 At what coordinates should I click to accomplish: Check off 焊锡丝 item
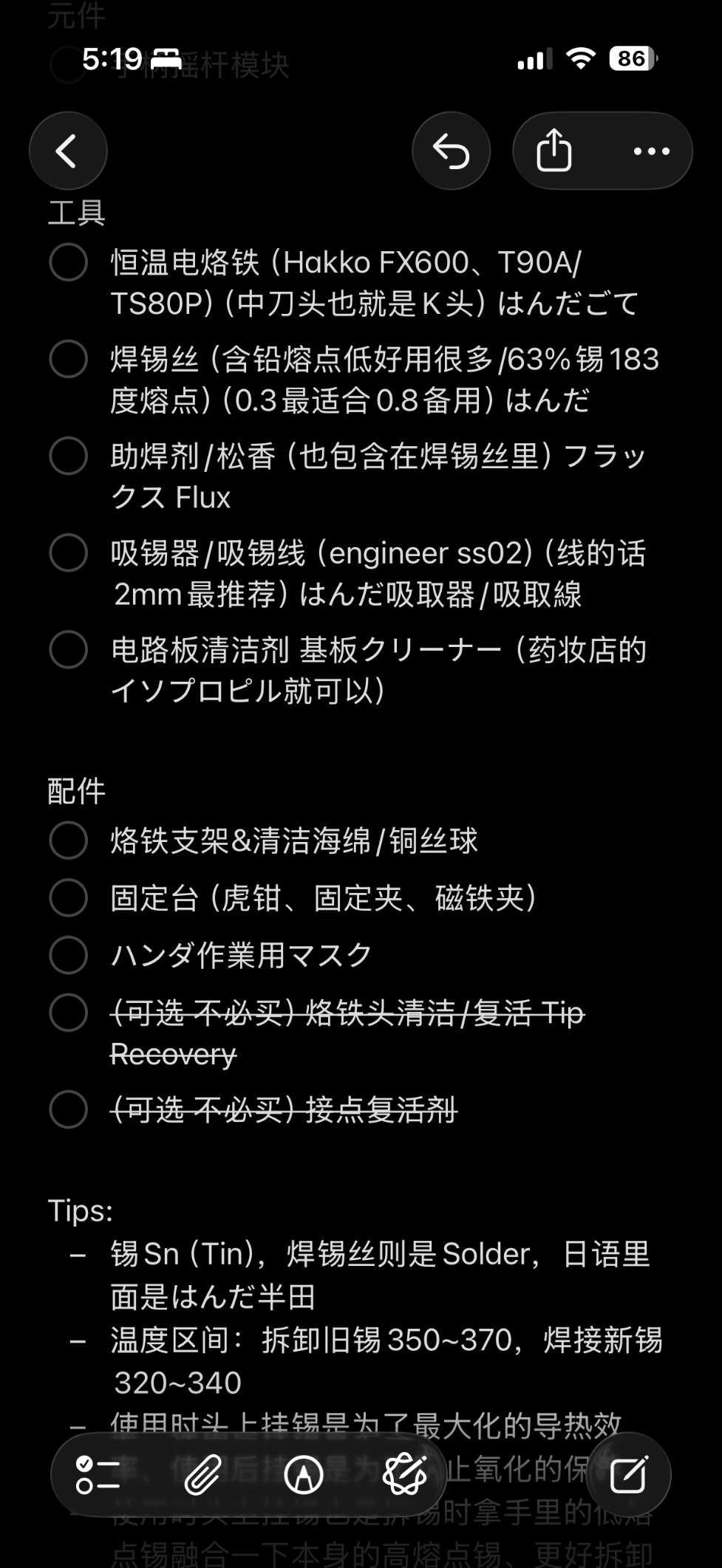coord(69,359)
